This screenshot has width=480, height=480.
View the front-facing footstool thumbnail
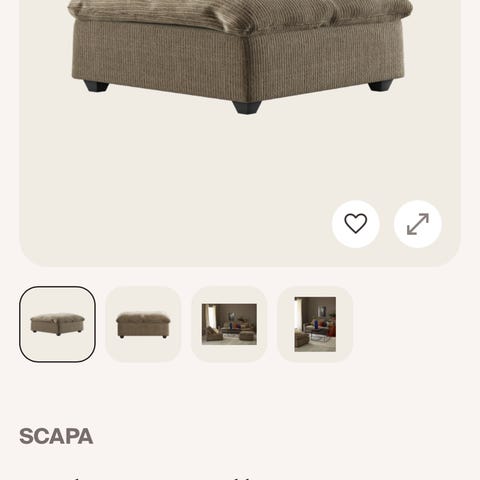pyautogui.click(x=143, y=324)
